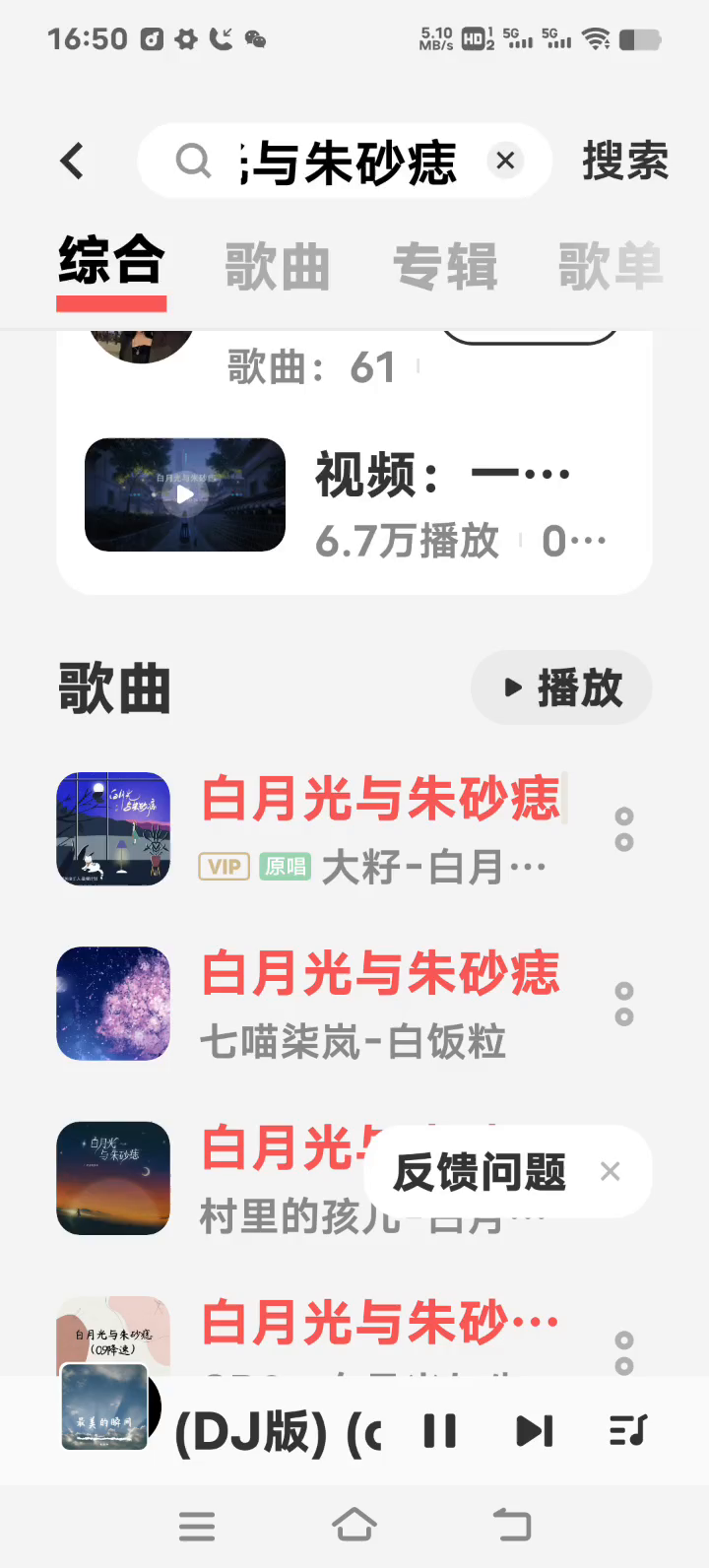
Task: Open the video with 6.7万播放
Action: coord(185,494)
